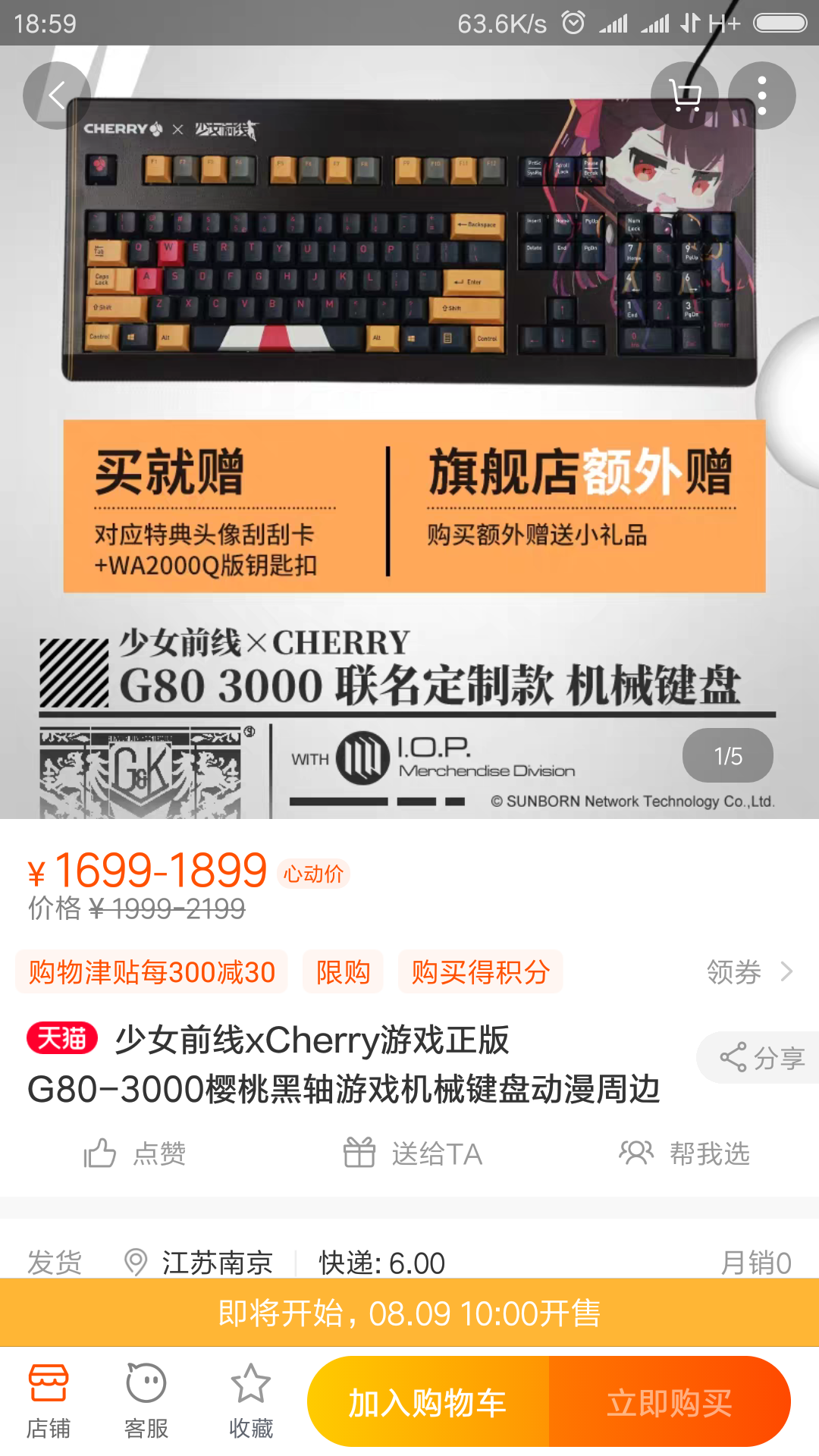Tap the 购物津贴每300减30 tag
The image size is (819, 1456).
[152, 971]
